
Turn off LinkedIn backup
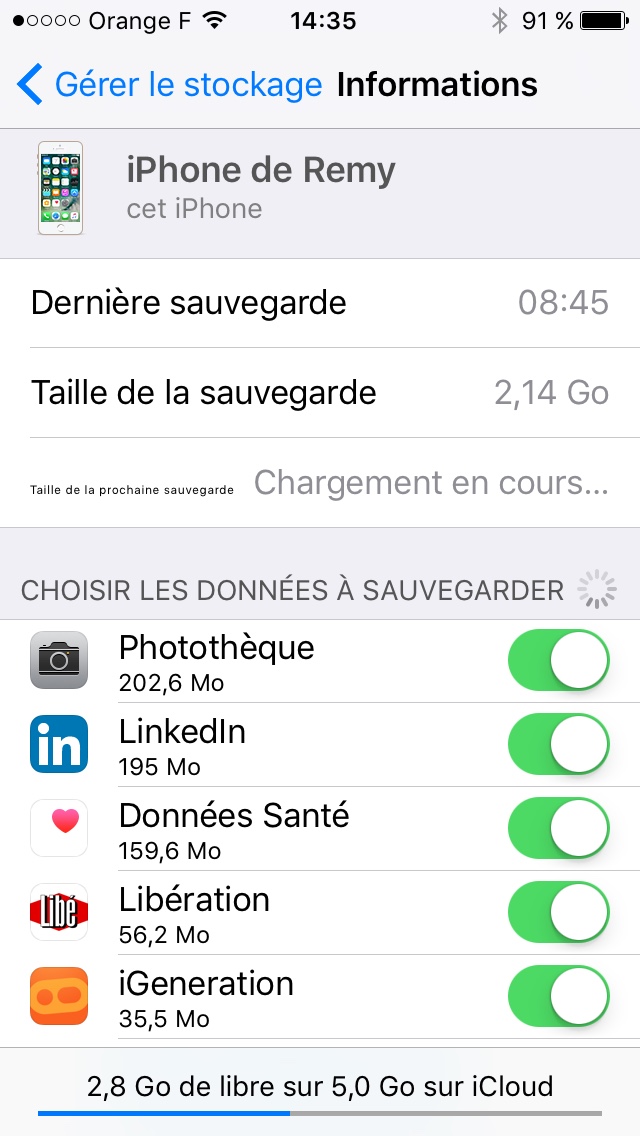(x=559, y=744)
